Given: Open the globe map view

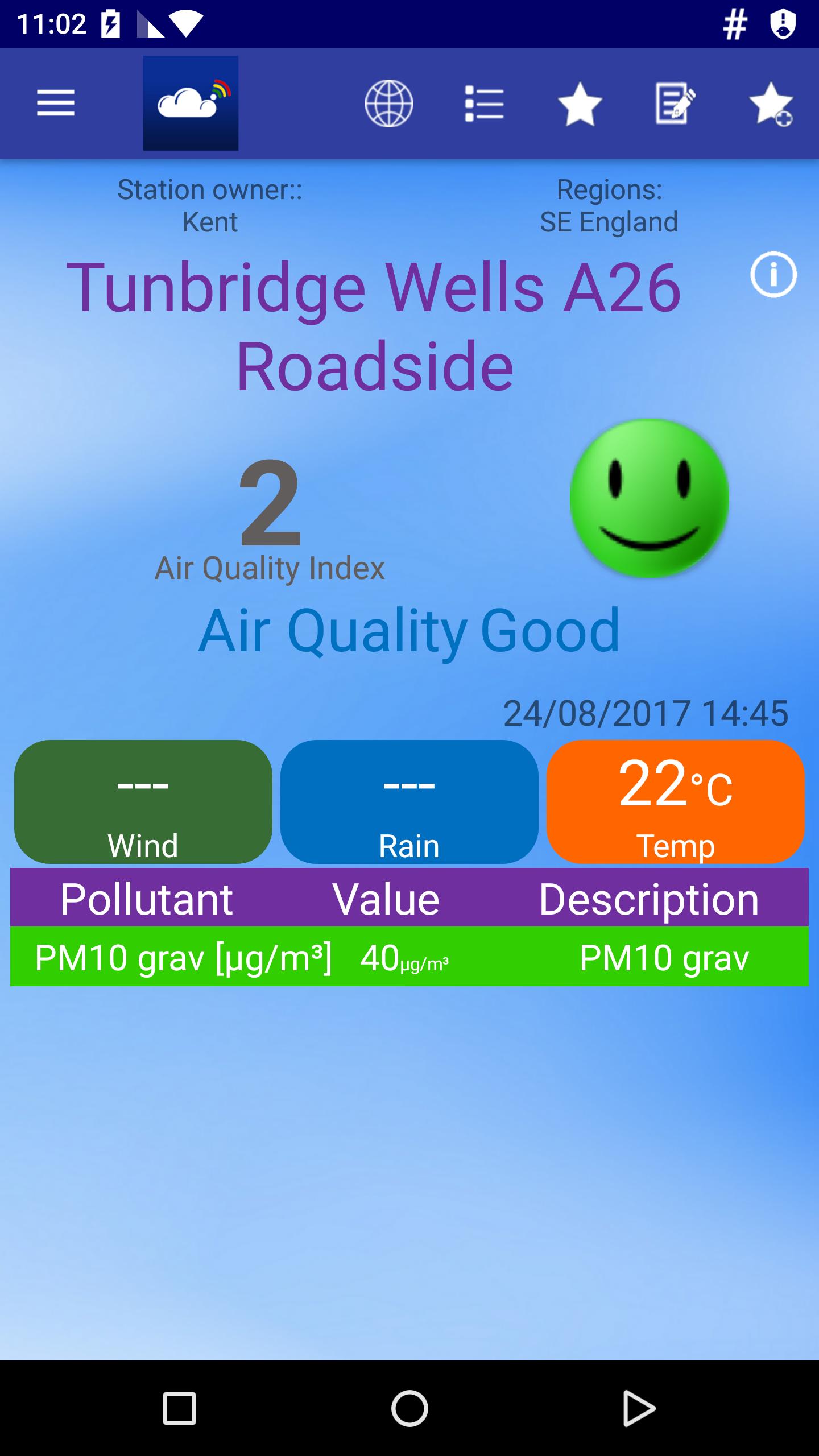Looking at the screenshot, I should pos(389,104).
